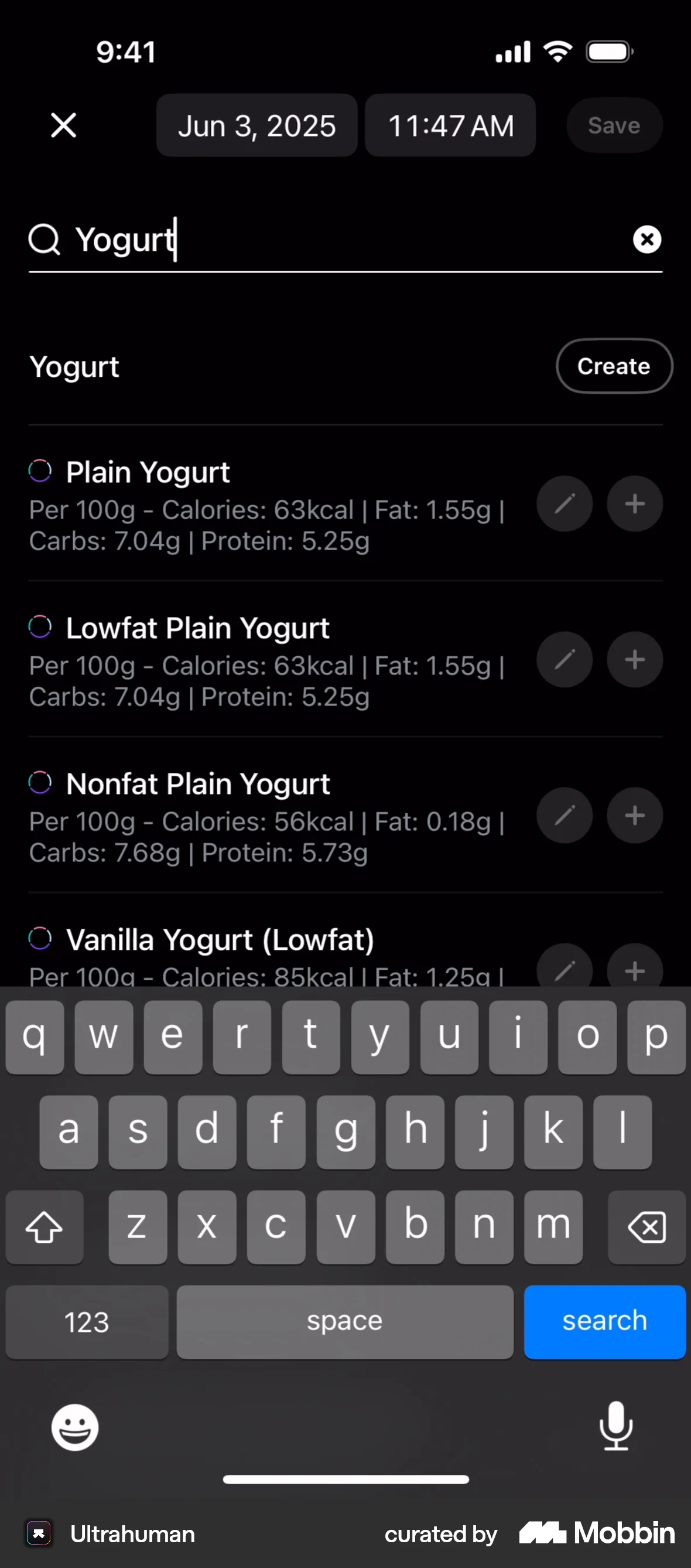Clear the Yogurt search text
Screen dimensions: 691x1568
[x=646, y=239]
